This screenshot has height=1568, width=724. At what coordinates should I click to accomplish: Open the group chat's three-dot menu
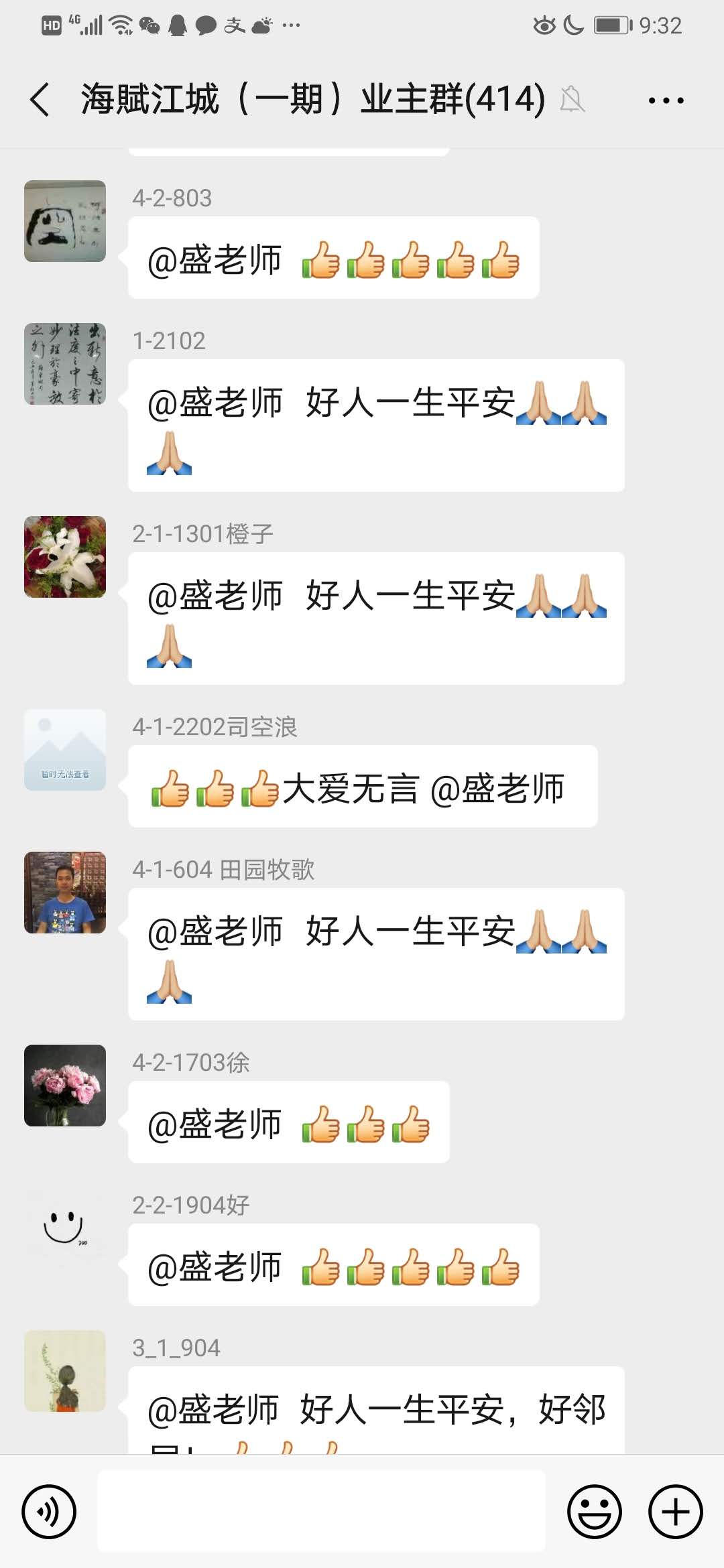666,101
